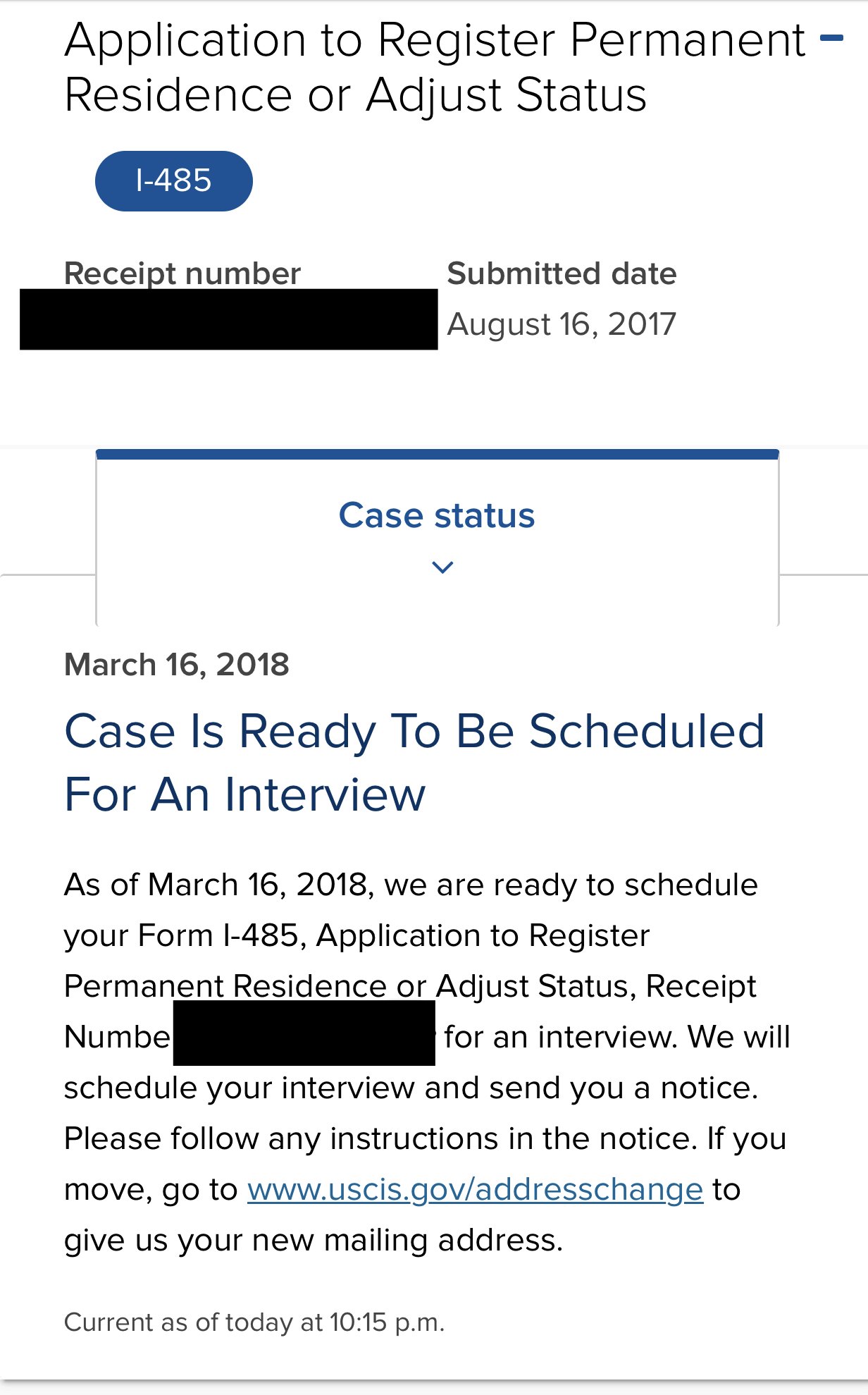The image size is (868, 1395).
Task: Open the uscis.gov/addresschange link
Action: point(475,1190)
